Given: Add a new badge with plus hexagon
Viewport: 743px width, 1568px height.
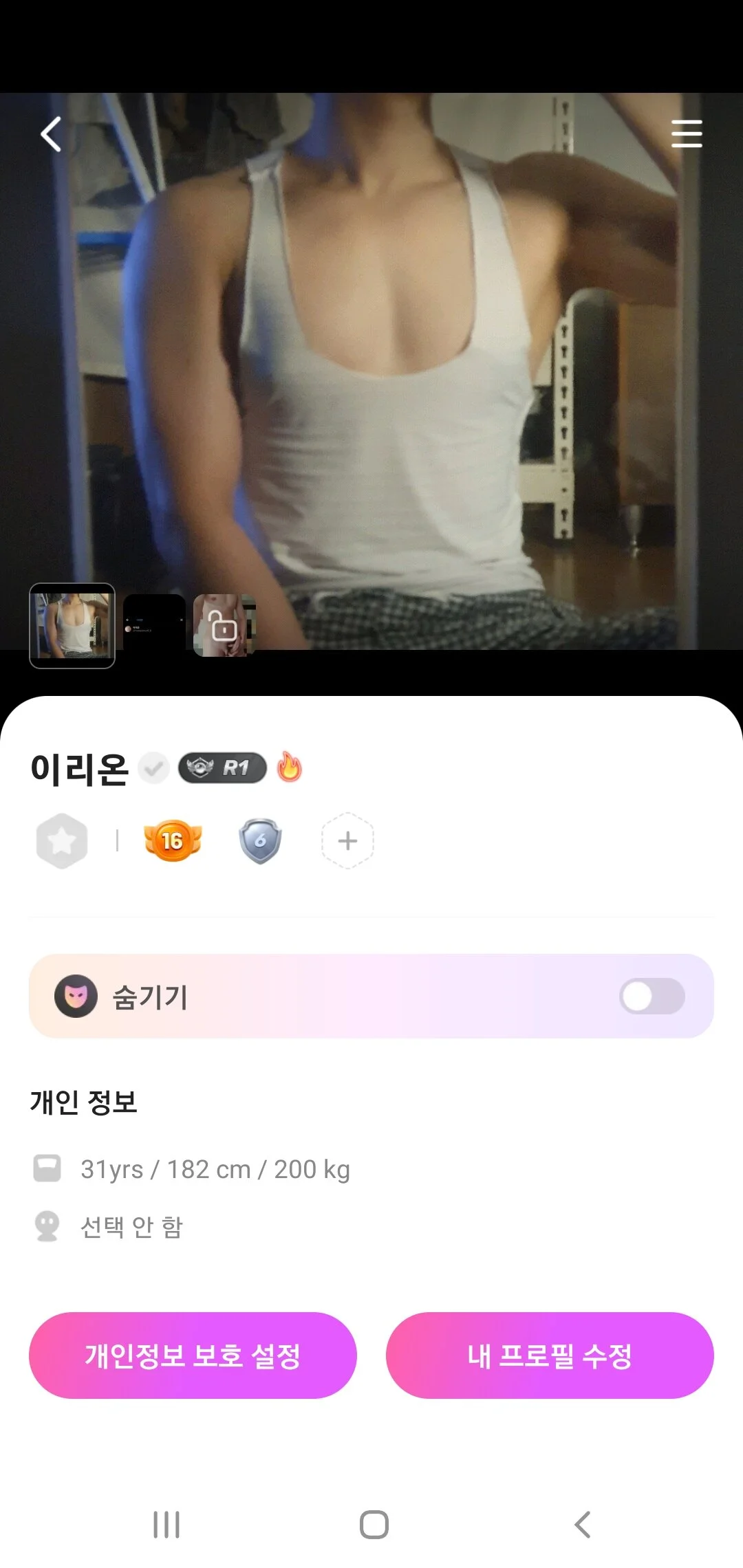Looking at the screenshot, I should [347, 840].
